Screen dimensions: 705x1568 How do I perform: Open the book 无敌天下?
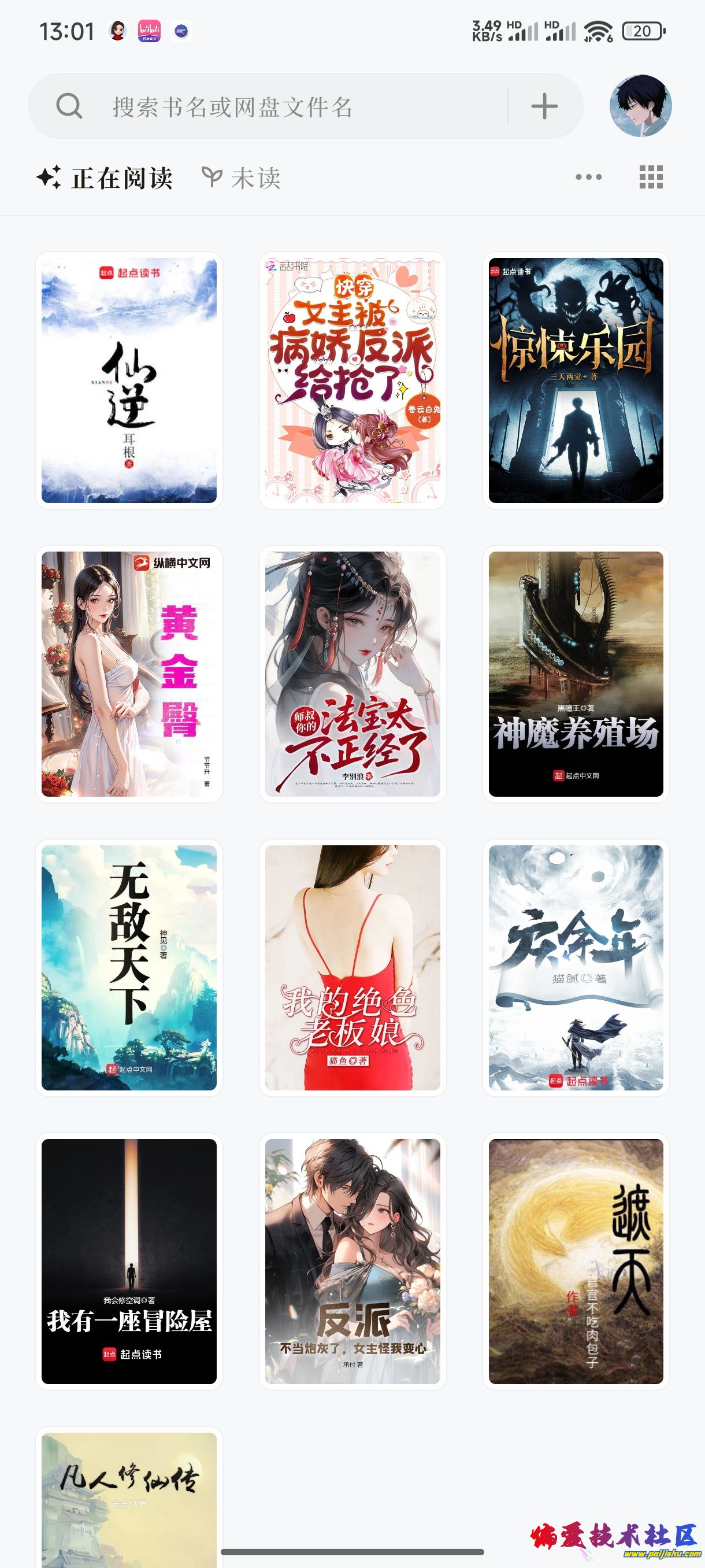pyautogui.click(x=129, y=968)
